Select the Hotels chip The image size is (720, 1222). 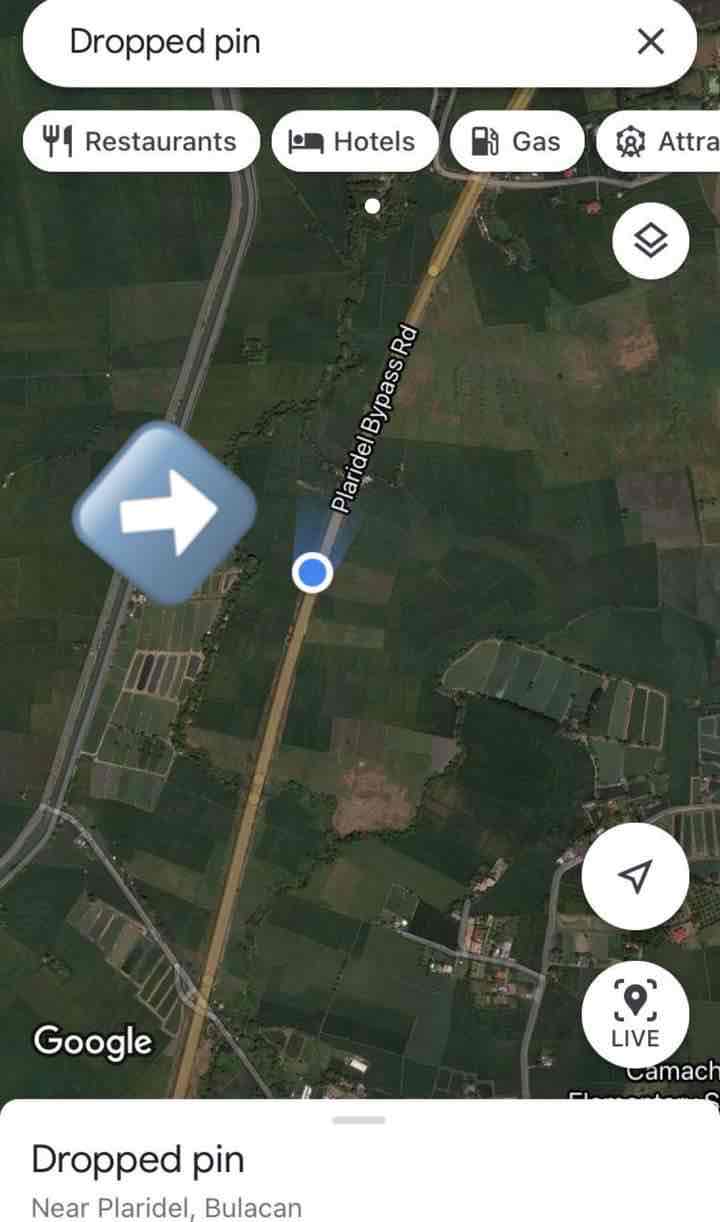click(354, 142)
